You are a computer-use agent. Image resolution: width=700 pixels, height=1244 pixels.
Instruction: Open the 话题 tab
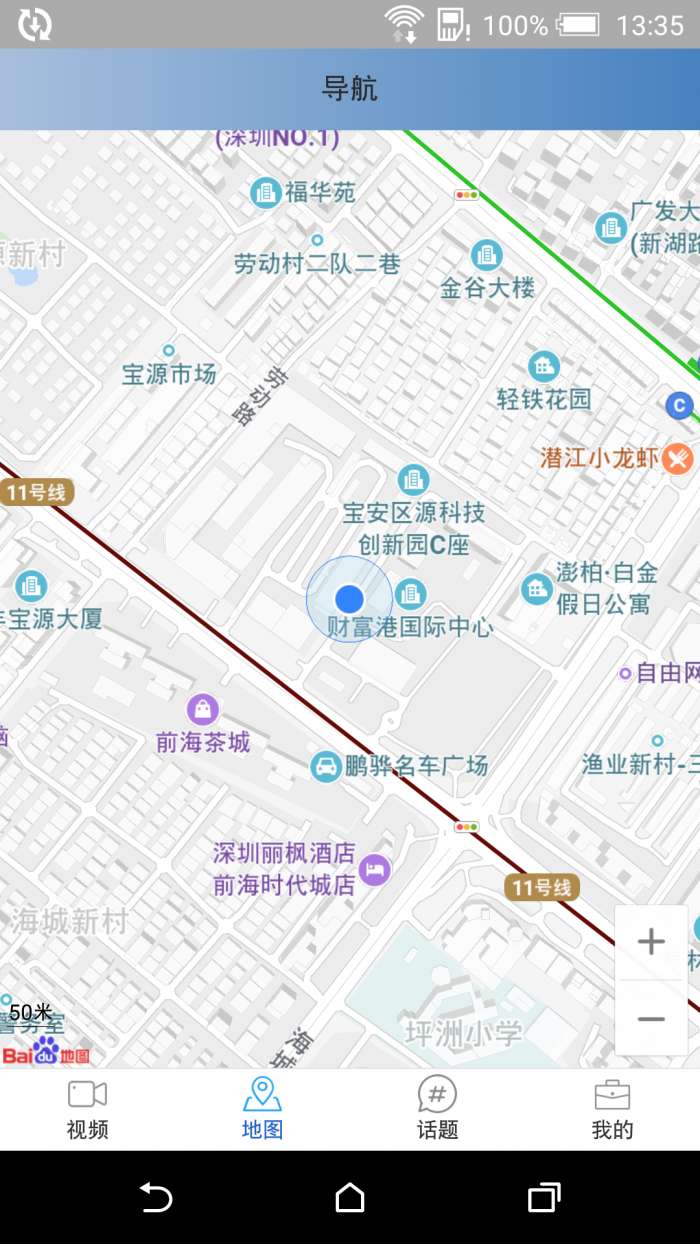[x=437, y=1109]
